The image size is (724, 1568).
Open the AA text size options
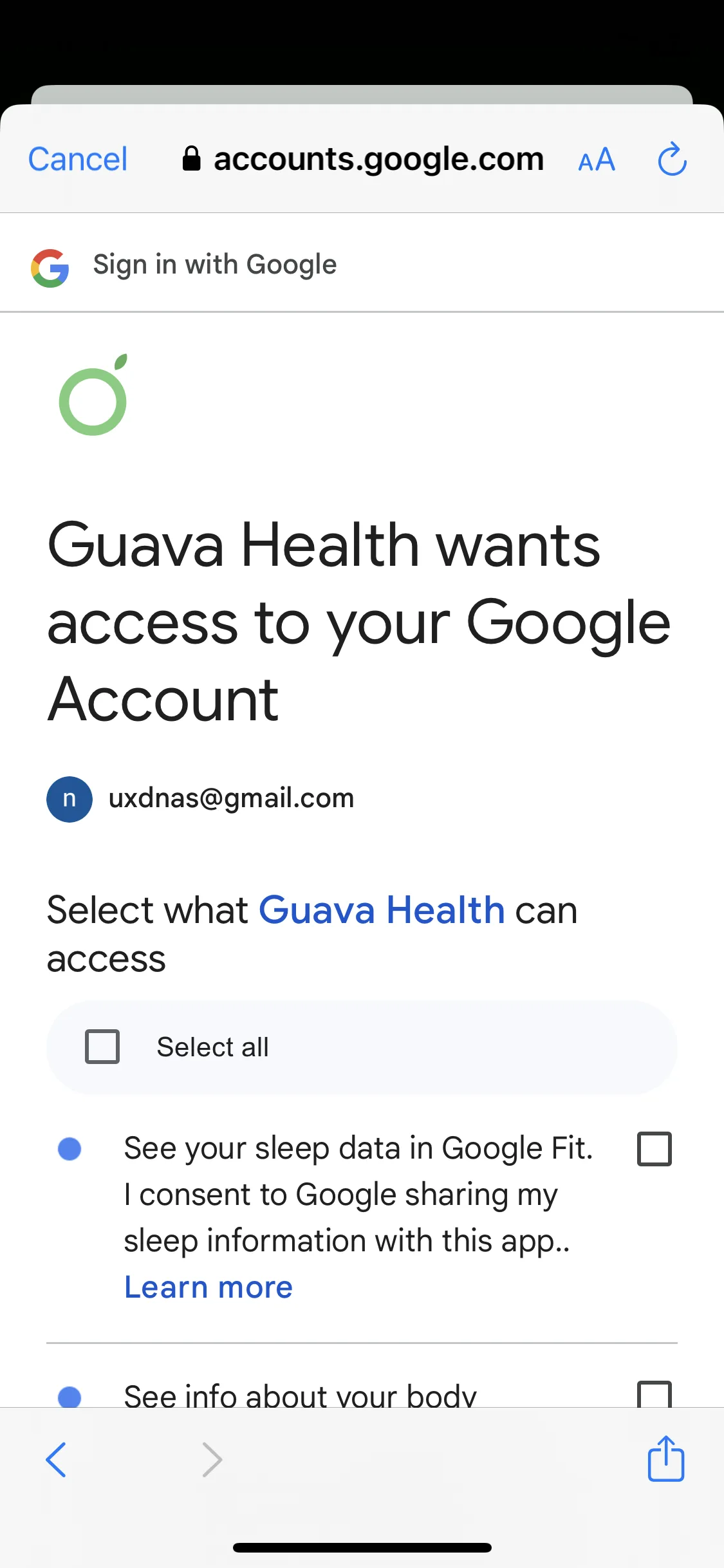click(597, 160)
